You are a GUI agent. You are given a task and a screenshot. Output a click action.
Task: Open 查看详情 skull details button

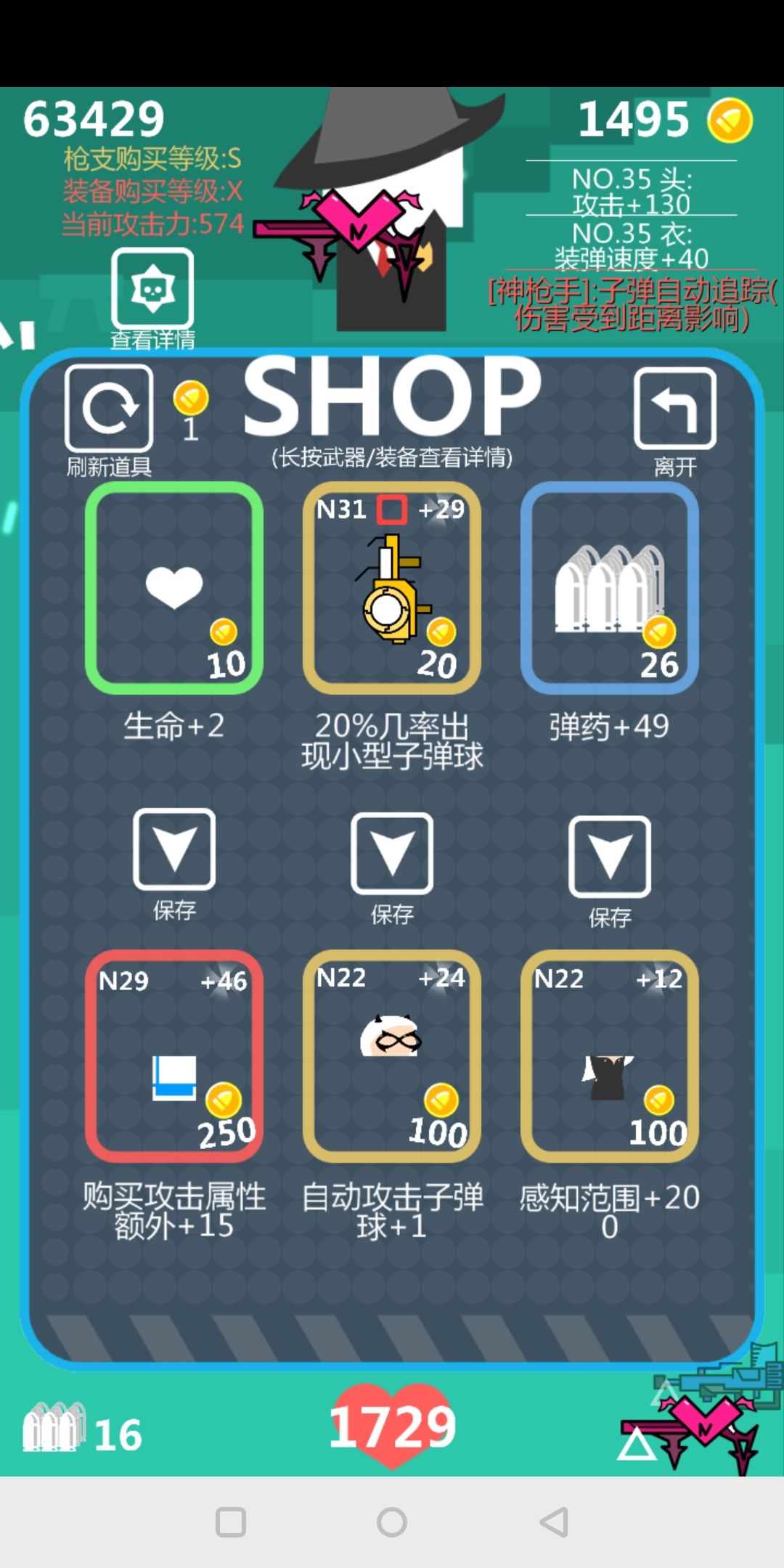(152, 289)
